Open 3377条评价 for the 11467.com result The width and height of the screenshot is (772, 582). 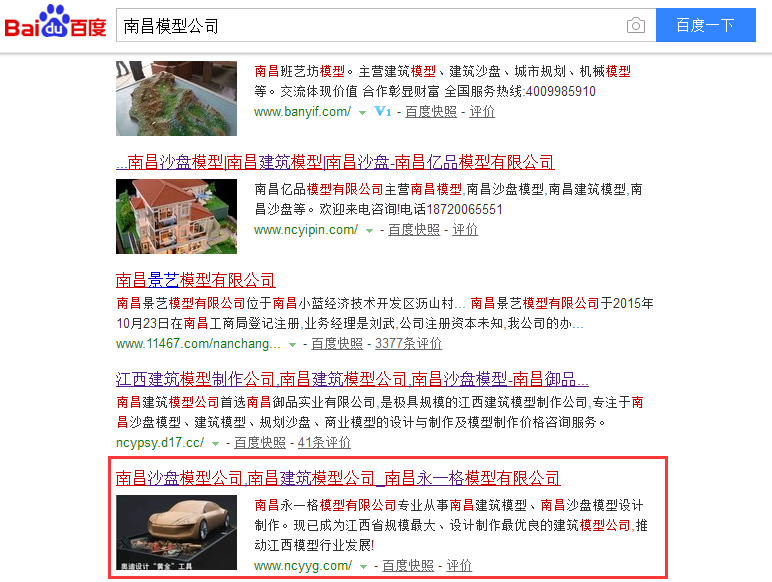tap(408, 344)
